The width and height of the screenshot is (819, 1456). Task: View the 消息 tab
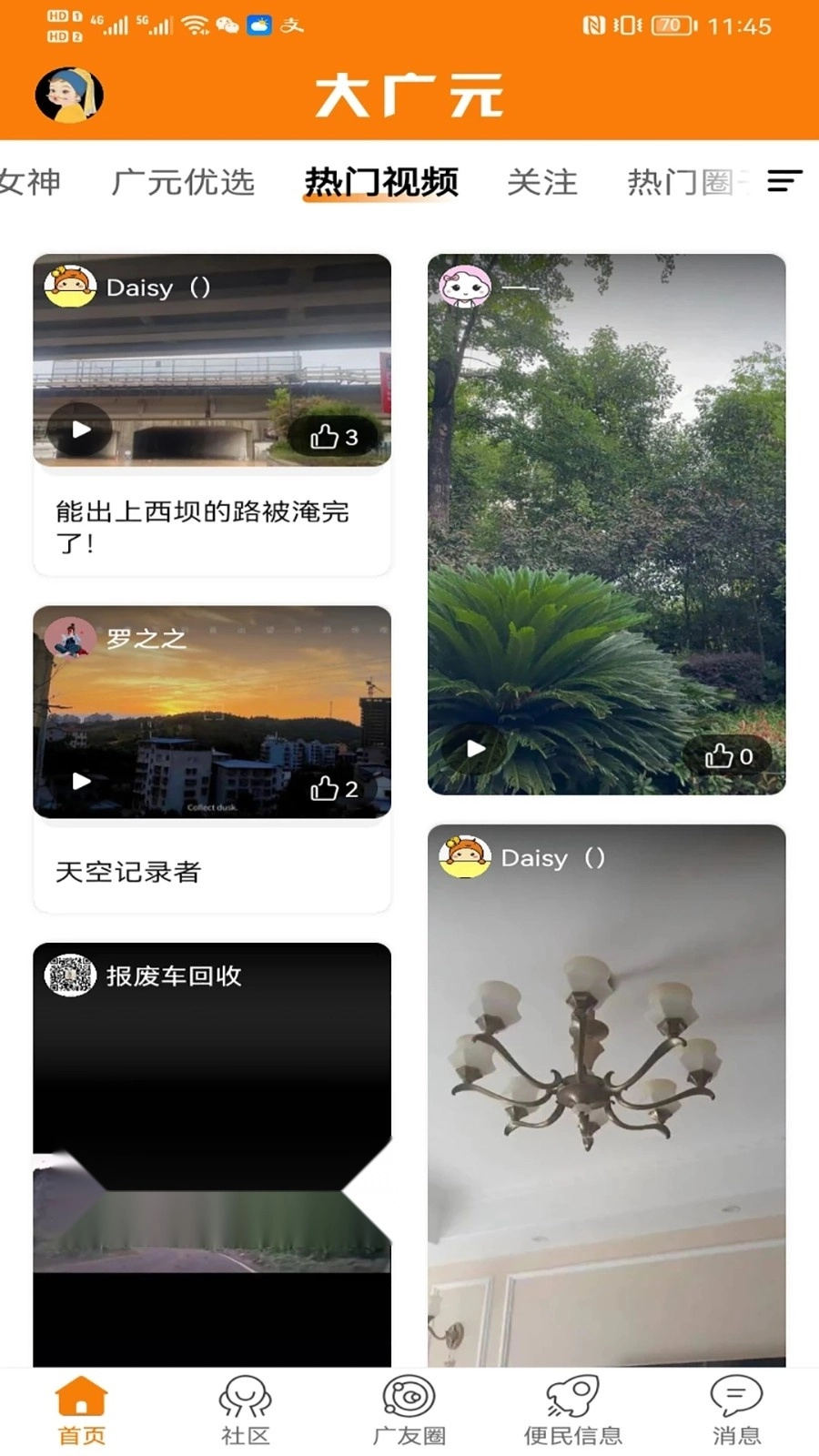click(736, 1410)
